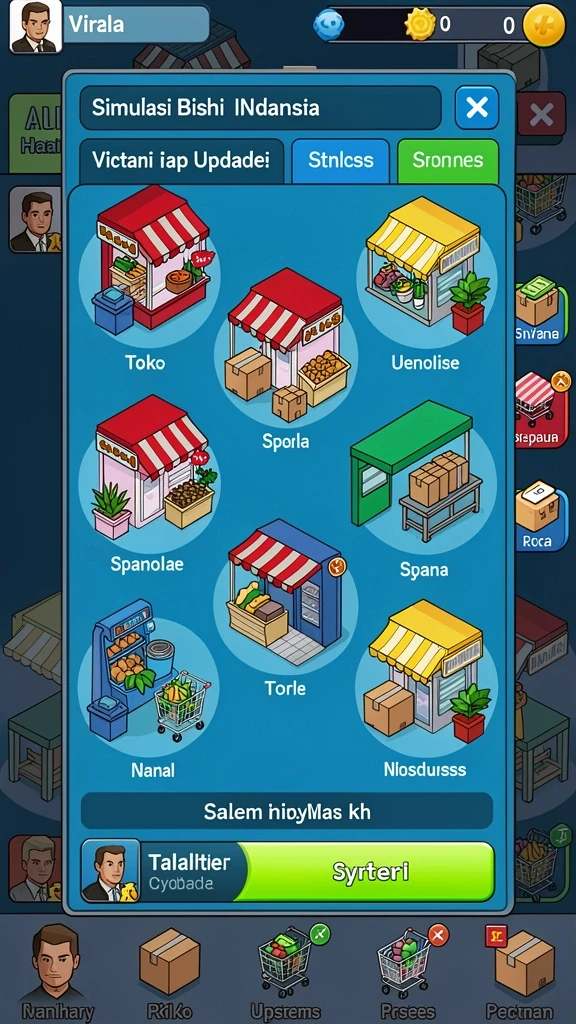576x1024 pixels.
Task: Open the Virala profile avatar
Action: point(36,26)
